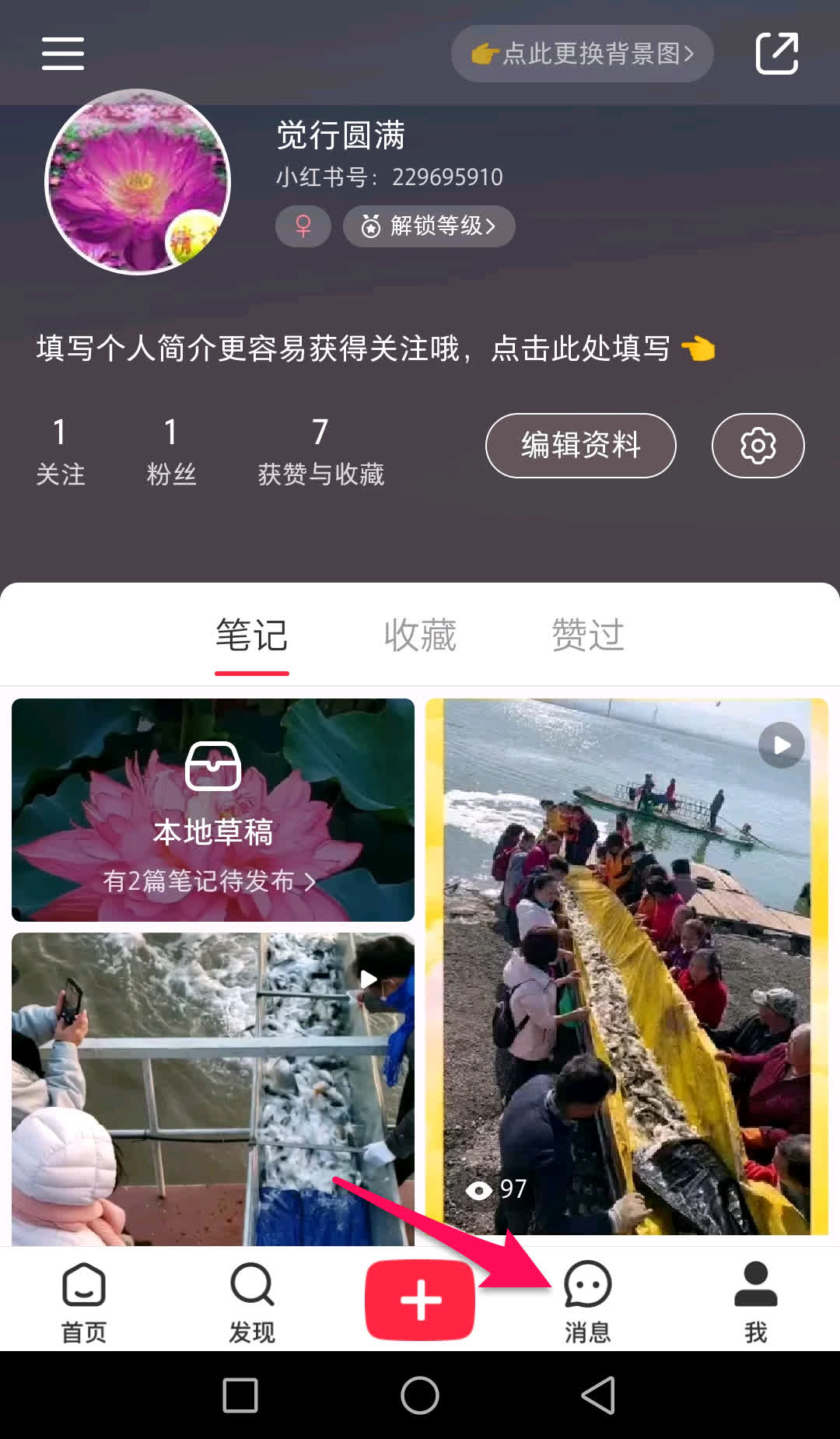View the fans list (粉丝)
The width and height of the screenshot is (840, 1439).
click(x=171, y=451)
